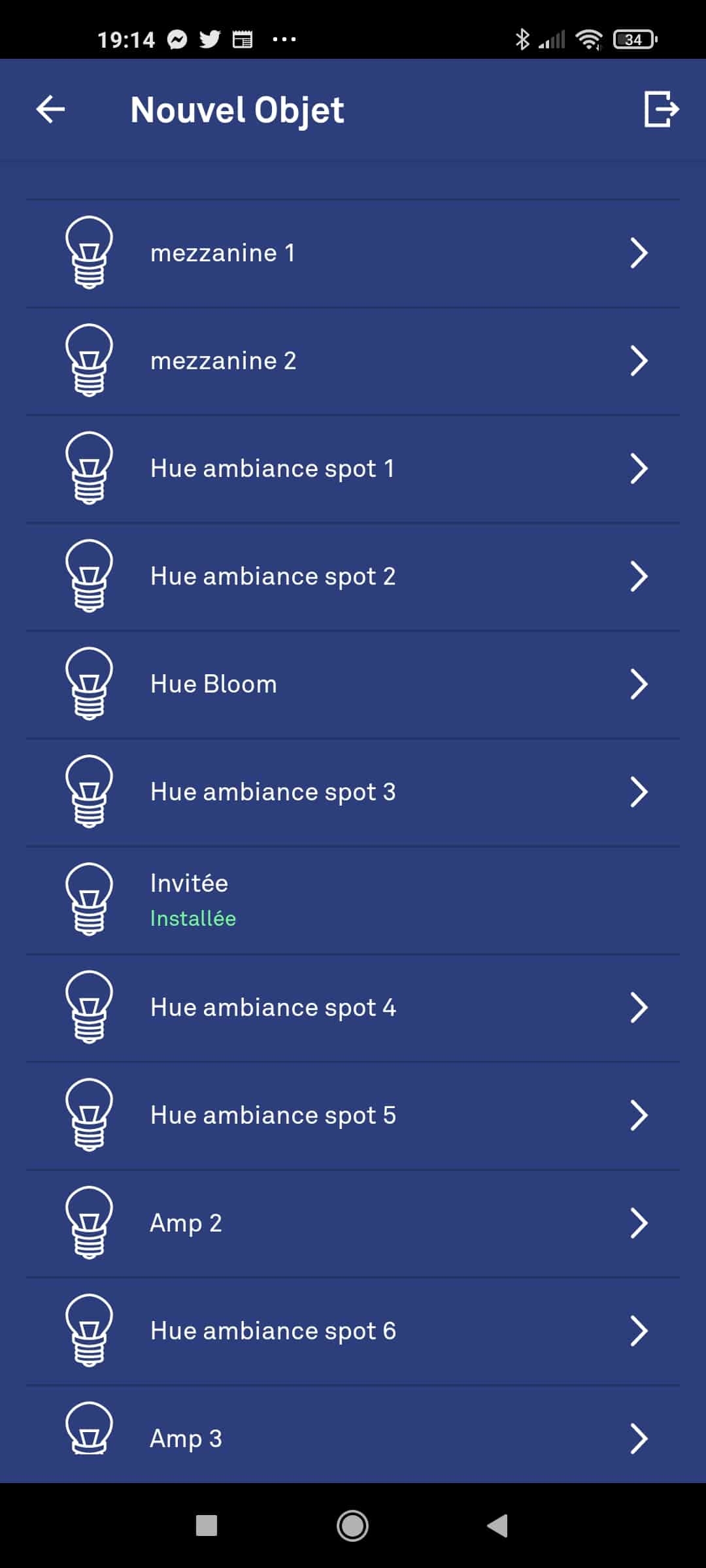Go to the system home screen

coord(352,1526)
